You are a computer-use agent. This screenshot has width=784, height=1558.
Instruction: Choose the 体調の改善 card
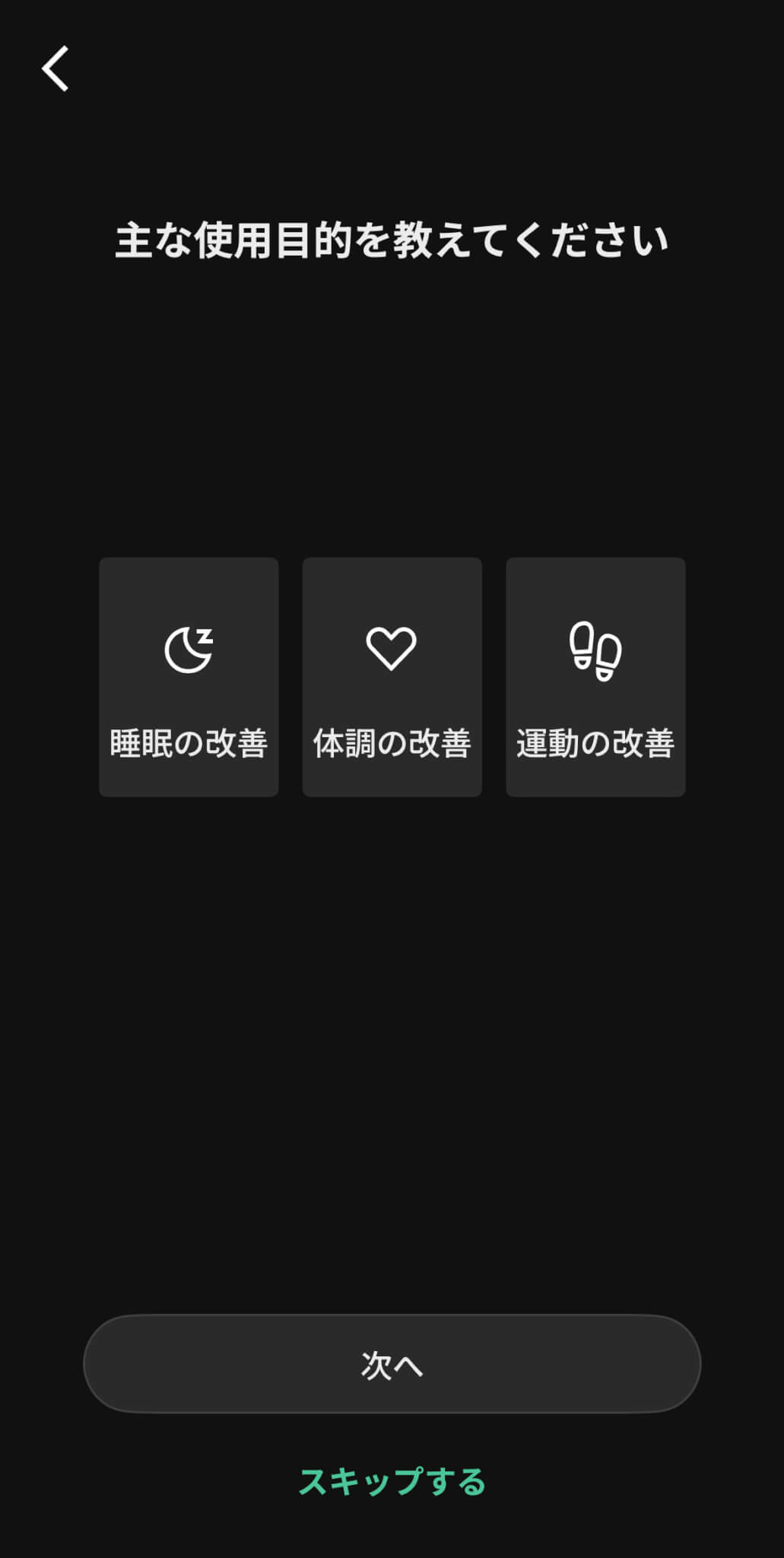[392, 677]
